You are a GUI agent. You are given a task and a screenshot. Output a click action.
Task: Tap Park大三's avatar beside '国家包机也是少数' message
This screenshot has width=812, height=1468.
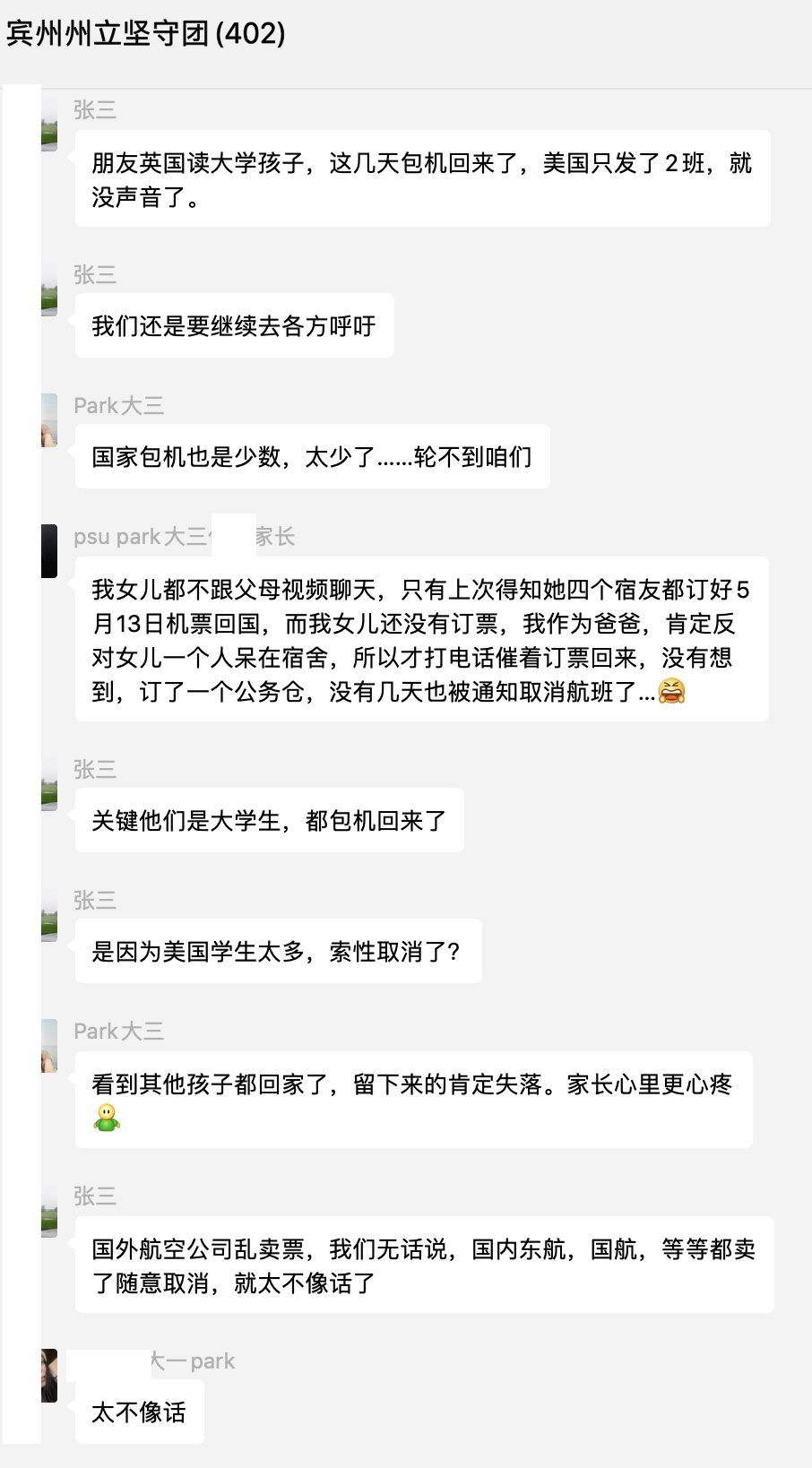[49, 419]
